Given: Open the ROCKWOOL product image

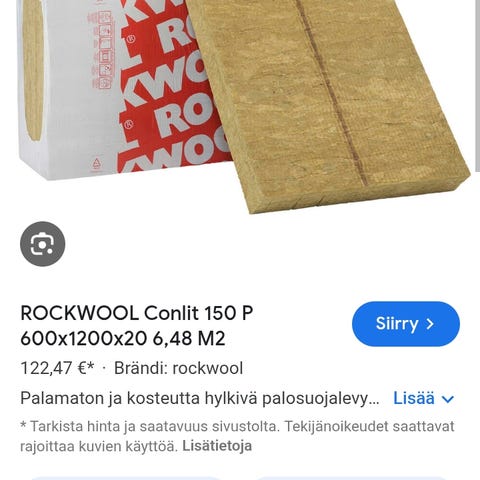Looking at the screenshot, I should pyautogui.click(x=244, y=107).
